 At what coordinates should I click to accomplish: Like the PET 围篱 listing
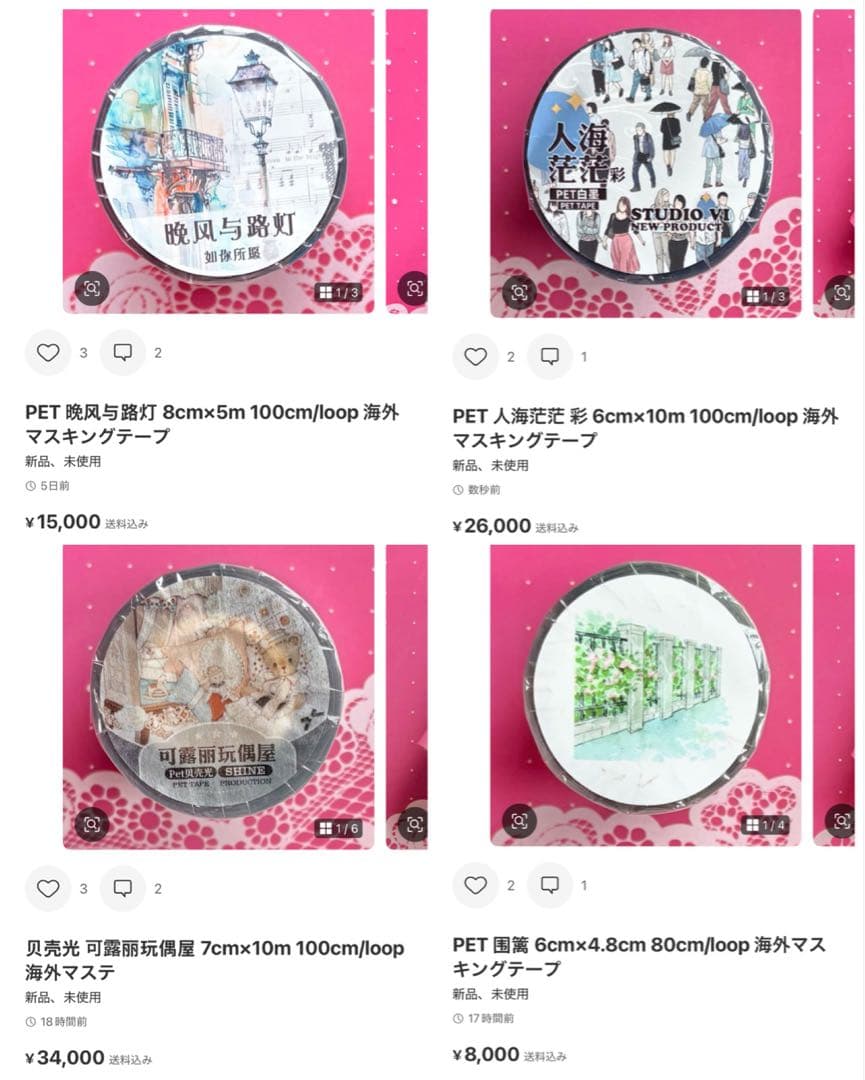pyautogui.click(x=476, y=885)
